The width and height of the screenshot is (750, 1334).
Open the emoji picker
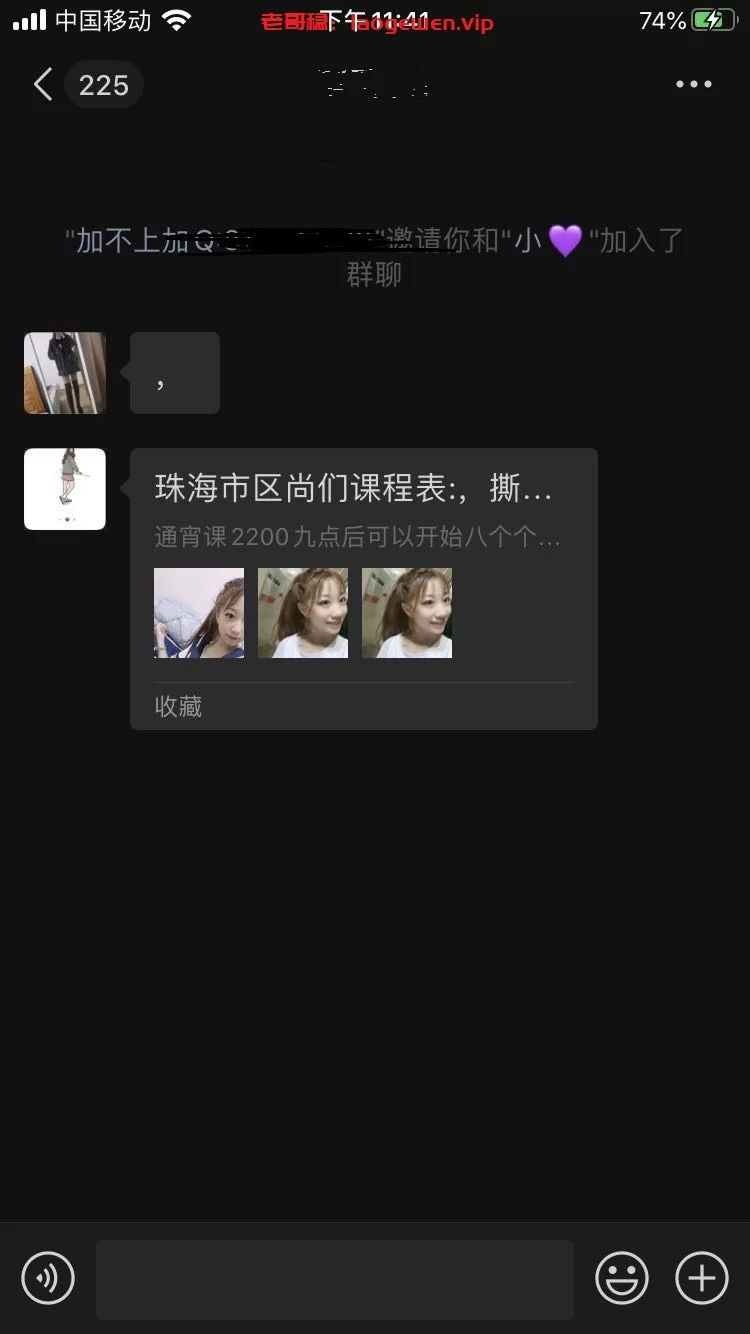click(621, 1278)
